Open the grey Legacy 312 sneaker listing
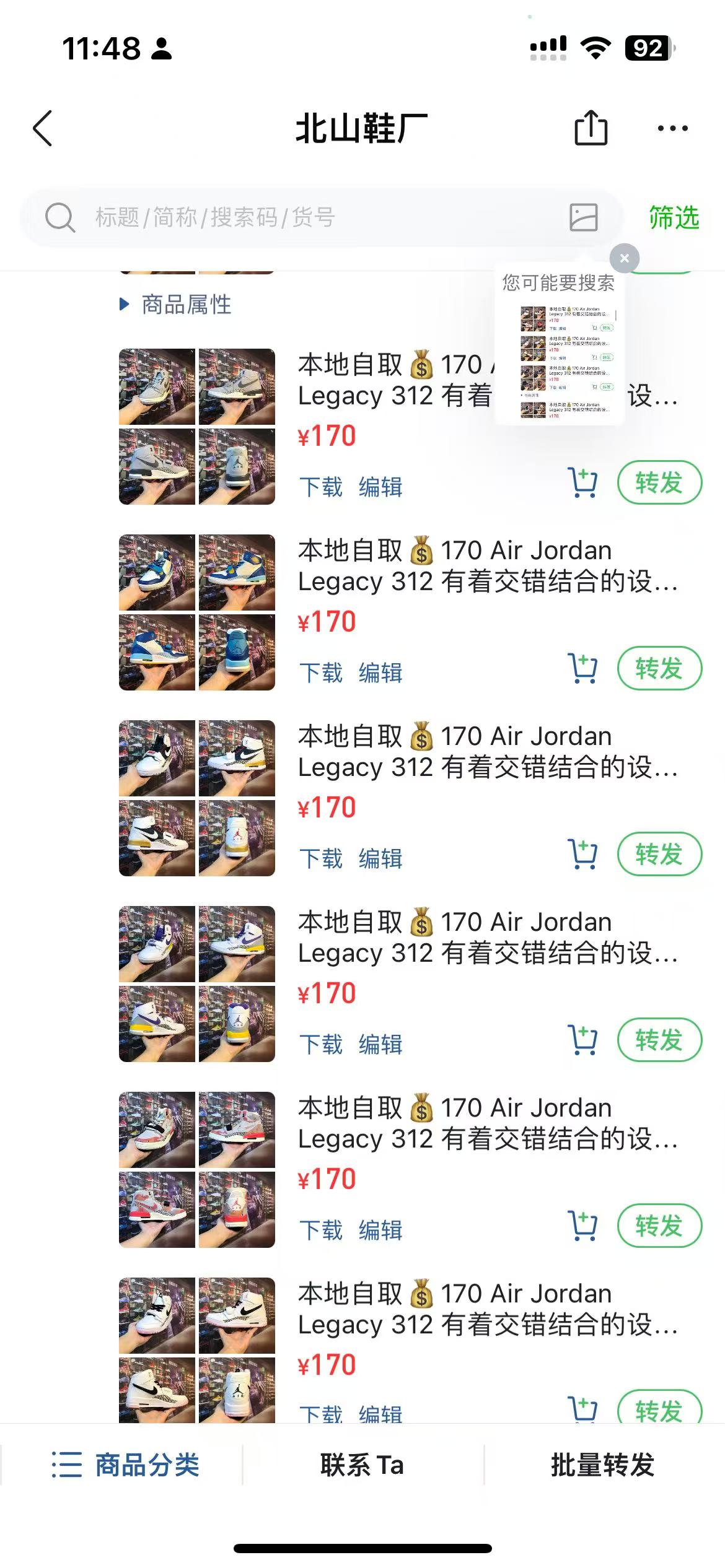Screen dimensions: 725x1568 tap(395, 380)
